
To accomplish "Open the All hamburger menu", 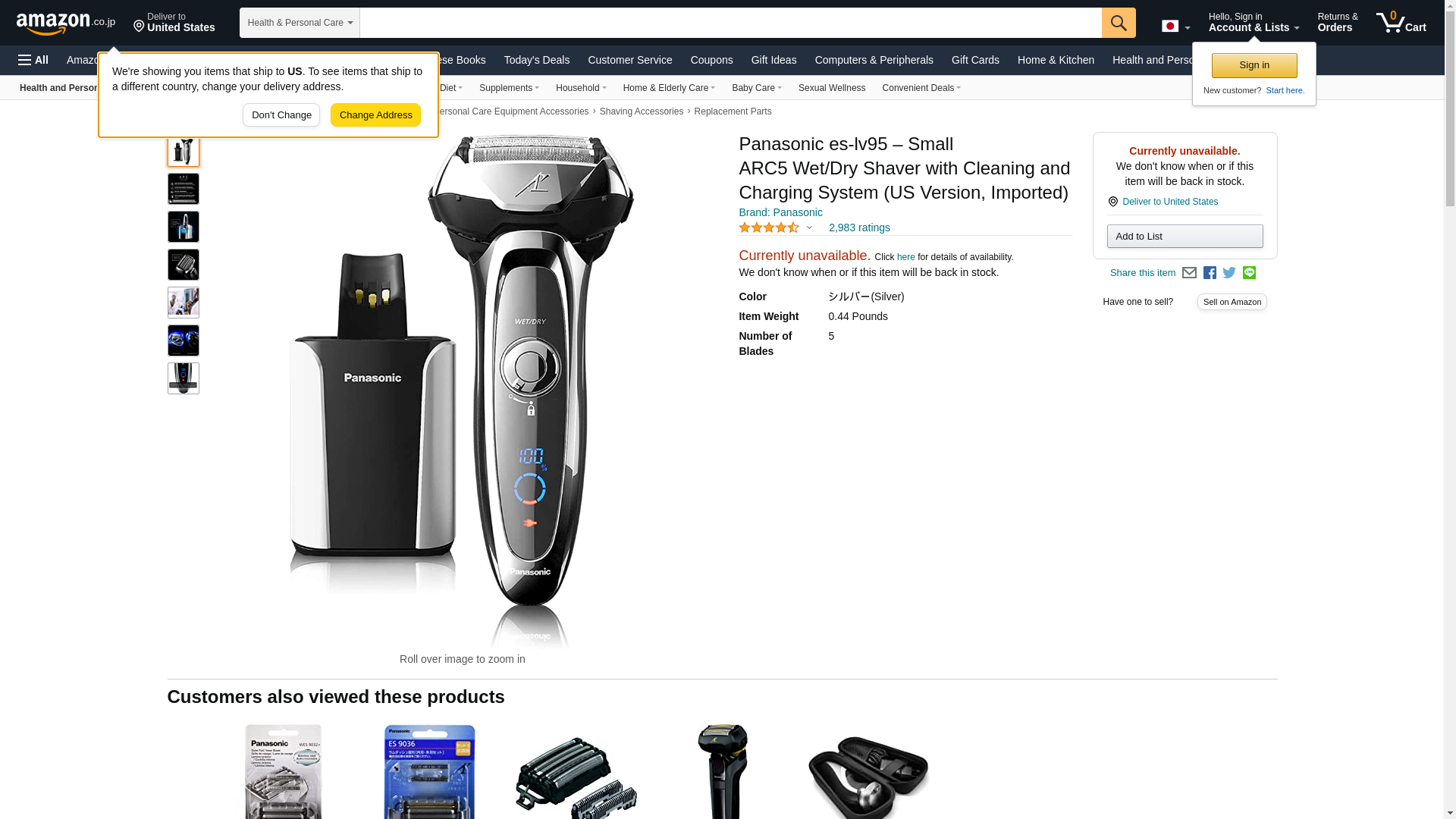I will tap(33, 60).
